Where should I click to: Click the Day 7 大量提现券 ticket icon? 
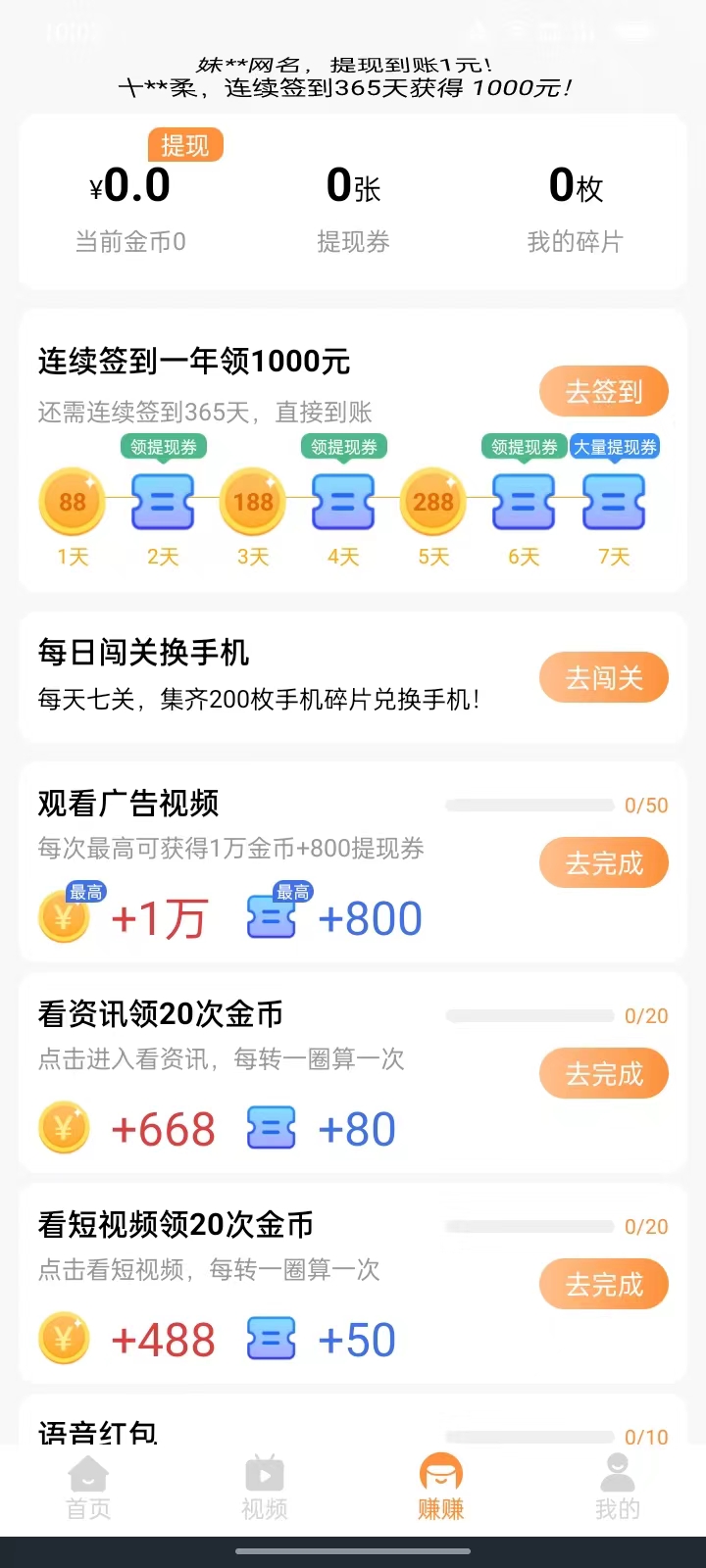[614, 502]
